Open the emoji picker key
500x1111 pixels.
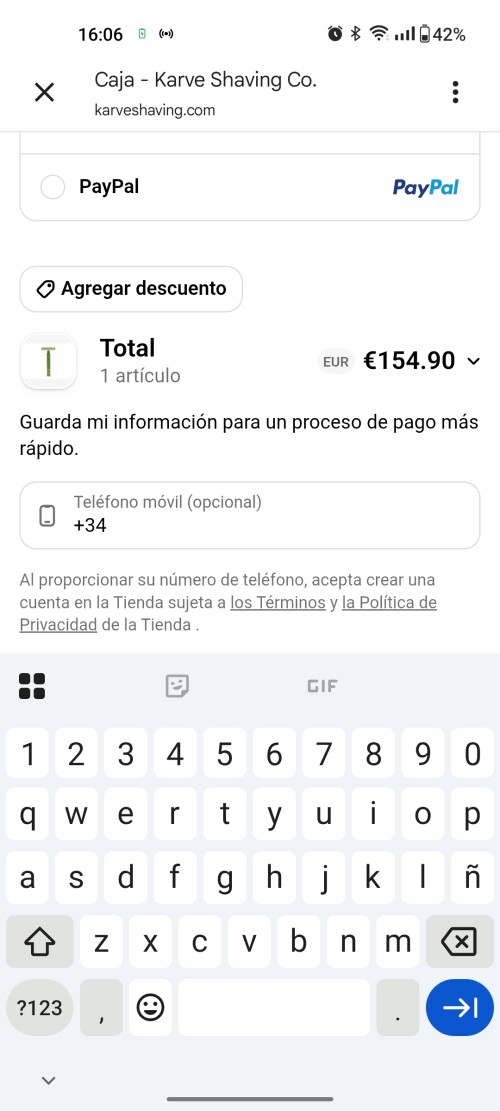(150, 1008)
